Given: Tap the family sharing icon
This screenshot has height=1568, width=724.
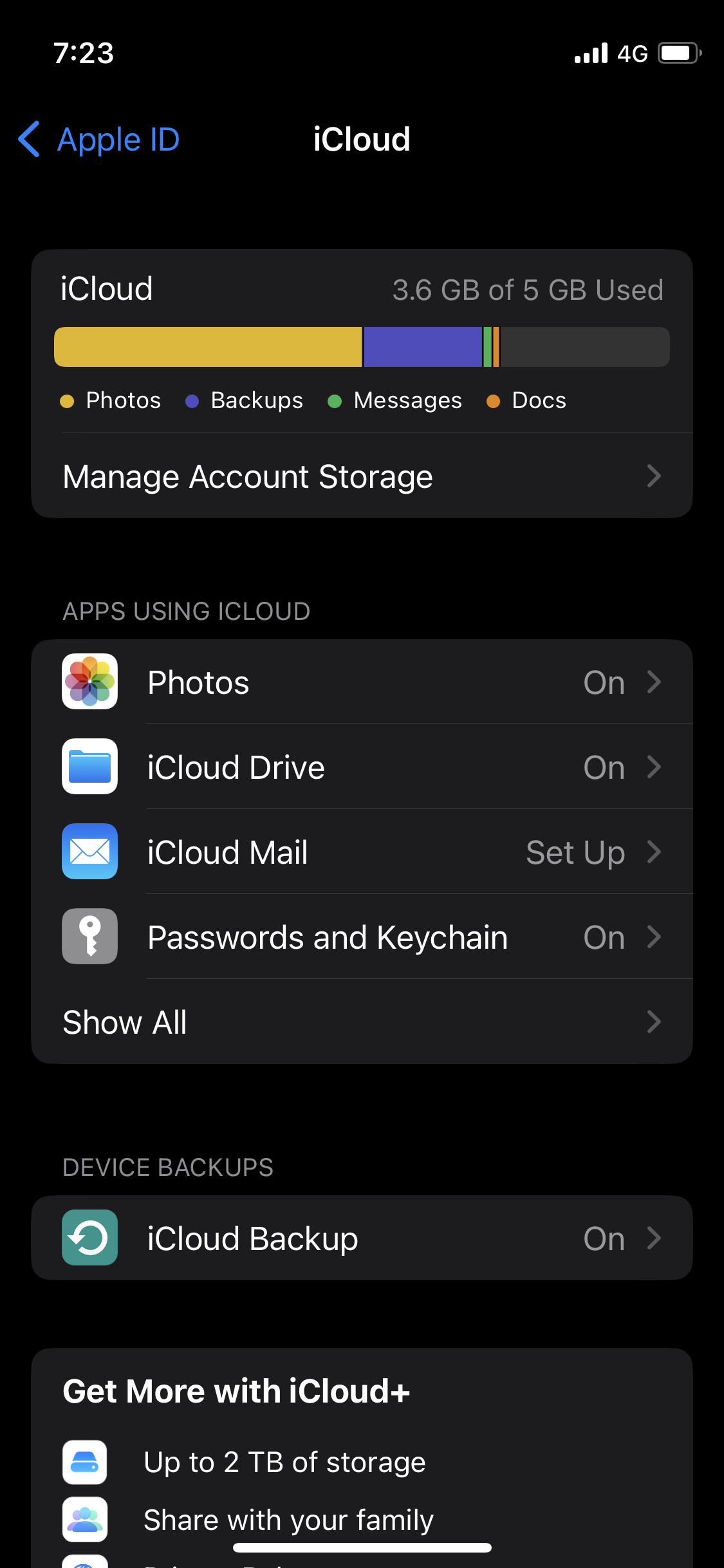Looking at the screenshot, I should pos(84,1519).
